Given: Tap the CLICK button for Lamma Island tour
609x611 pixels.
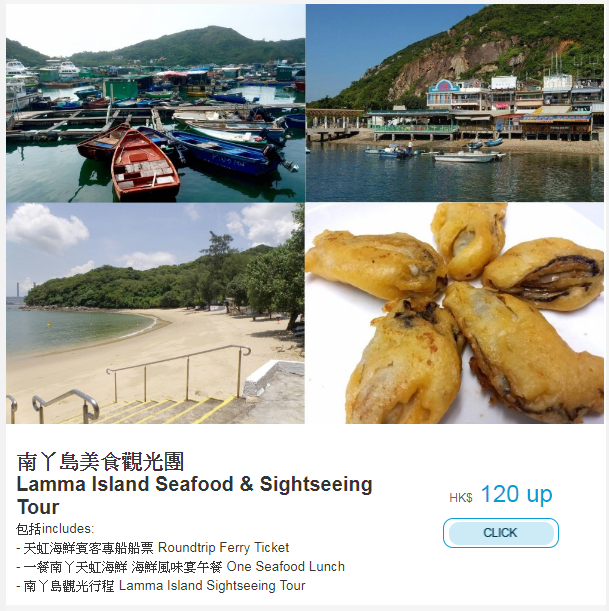Looking at the screenshot, I should (500, 533).
